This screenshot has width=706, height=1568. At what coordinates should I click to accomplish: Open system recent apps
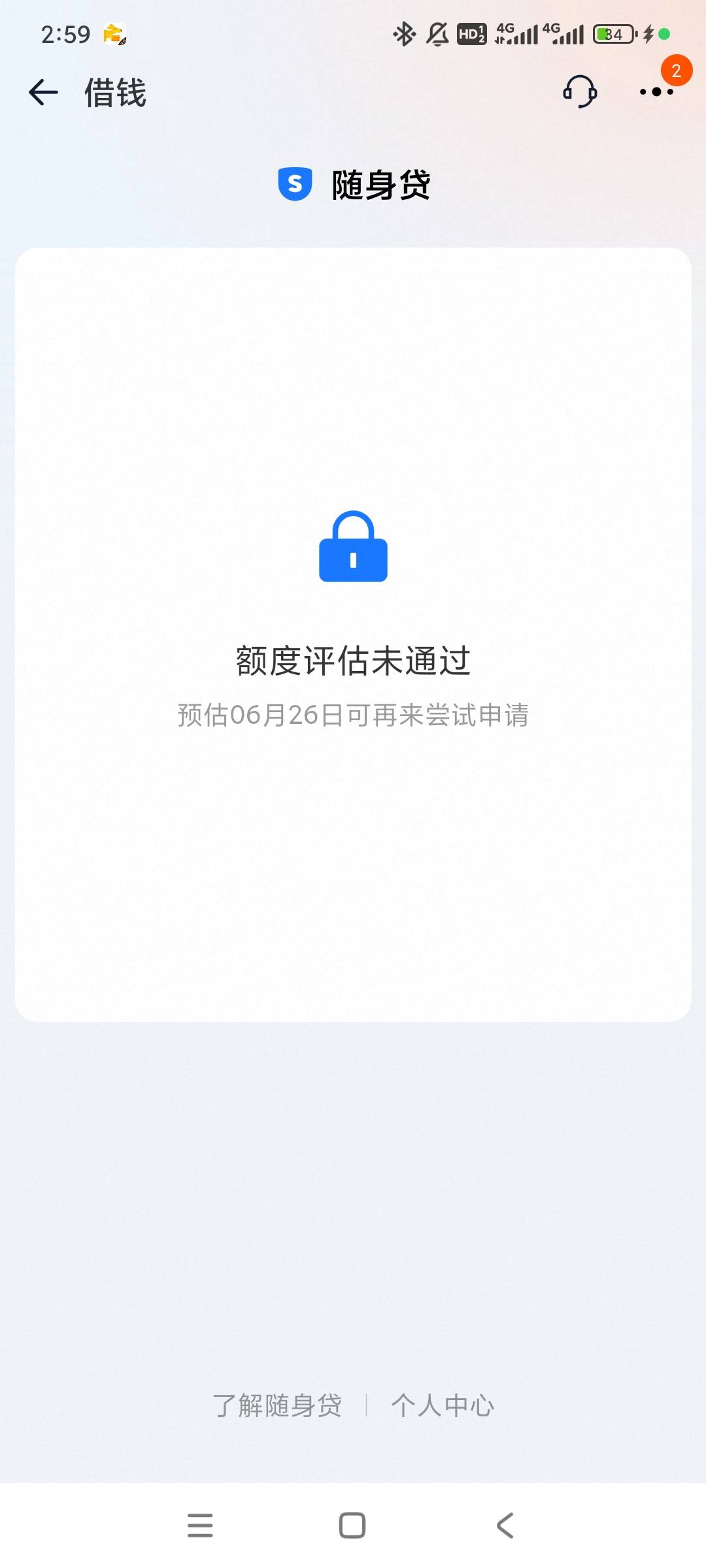tap(200, 1525)
